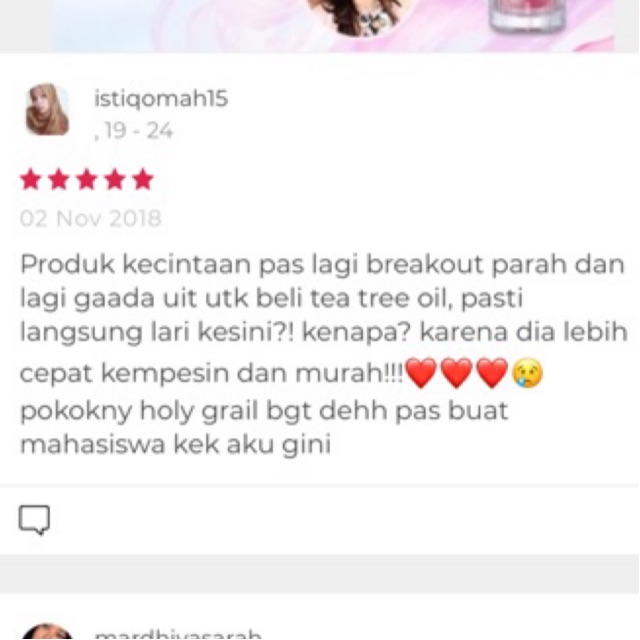Open istiqomah15's profile picture
This screenshot has height=640, width=640.
[x=47, y=110]
